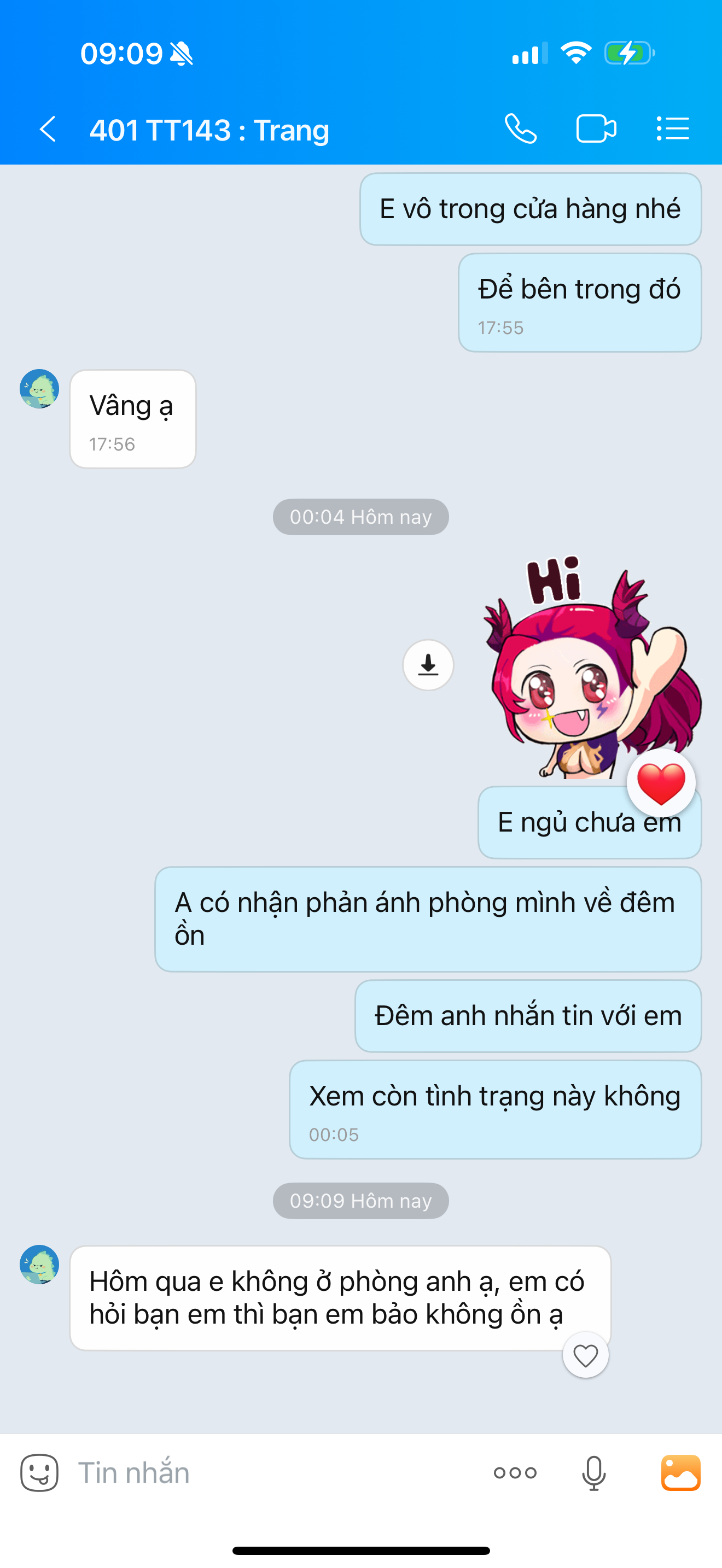
Task: Open the sticker and emoji picker
Action: coord(39,1473)
